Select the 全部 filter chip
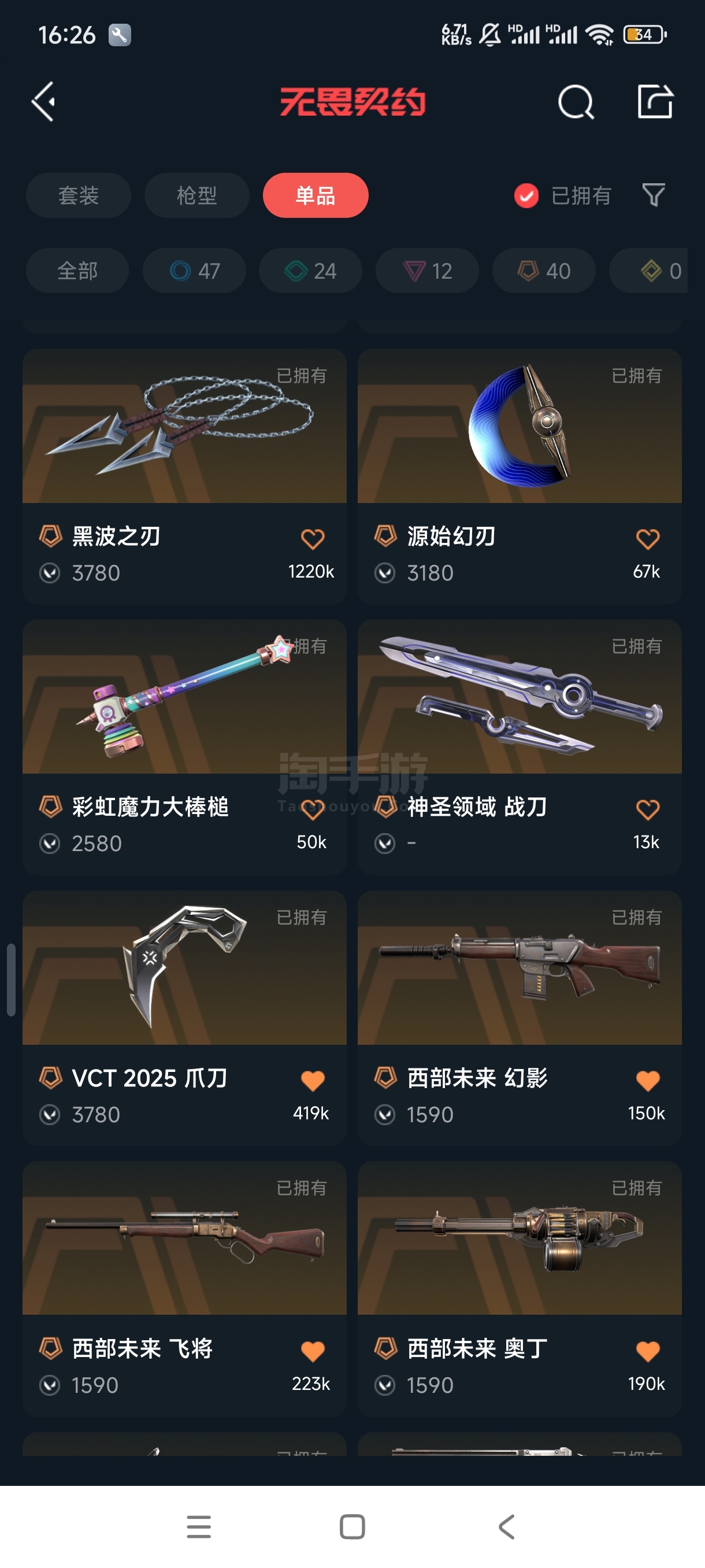This screenshot has height=1568, width=705. pyautogui.click(x=77, y=271)
